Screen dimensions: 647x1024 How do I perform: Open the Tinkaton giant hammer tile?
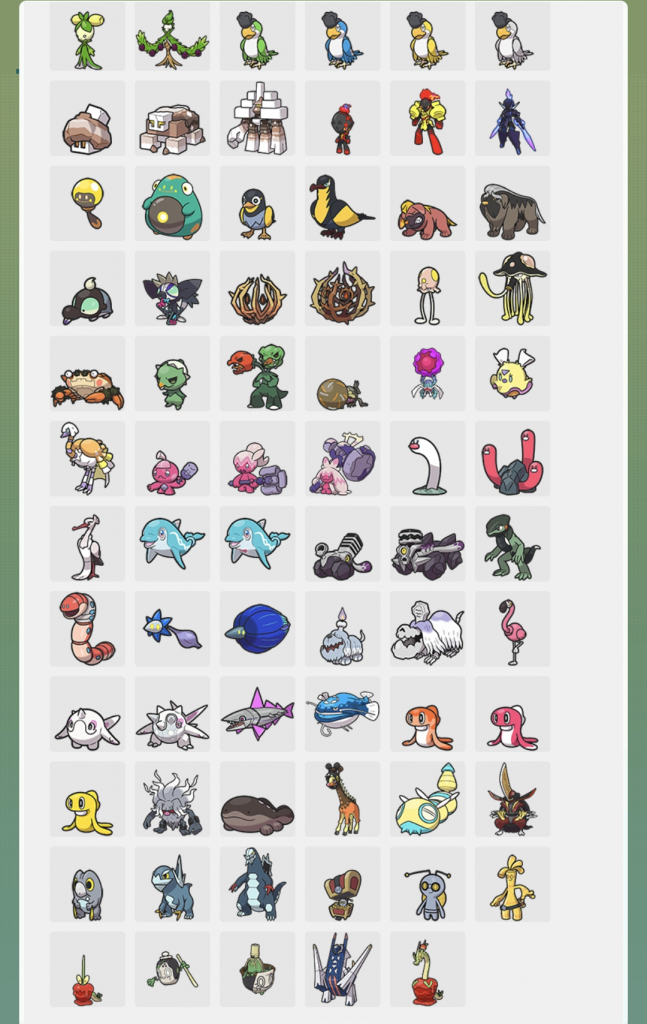342,459
